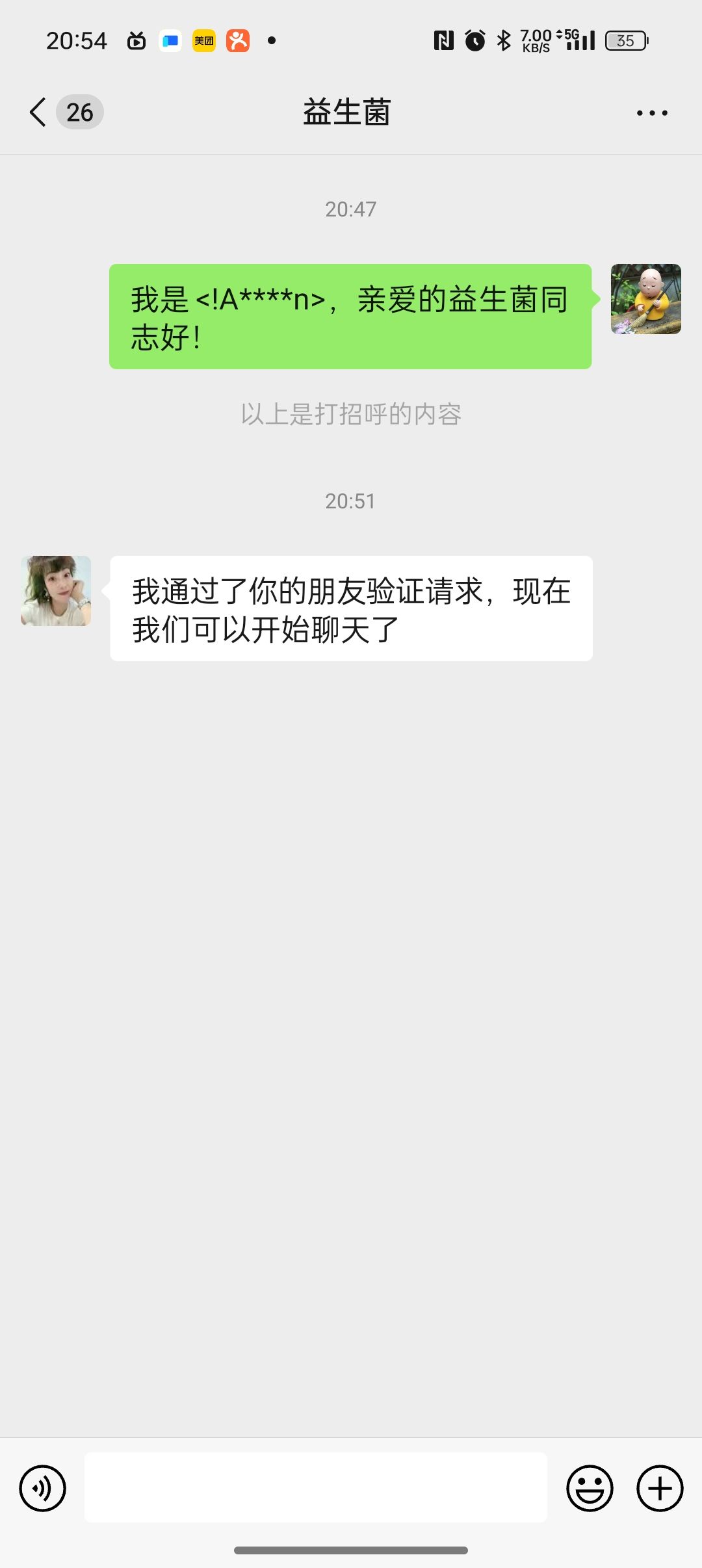Open the emoji sticker panel
The width and height of the screenshot is (702, 1568).
590,1488
